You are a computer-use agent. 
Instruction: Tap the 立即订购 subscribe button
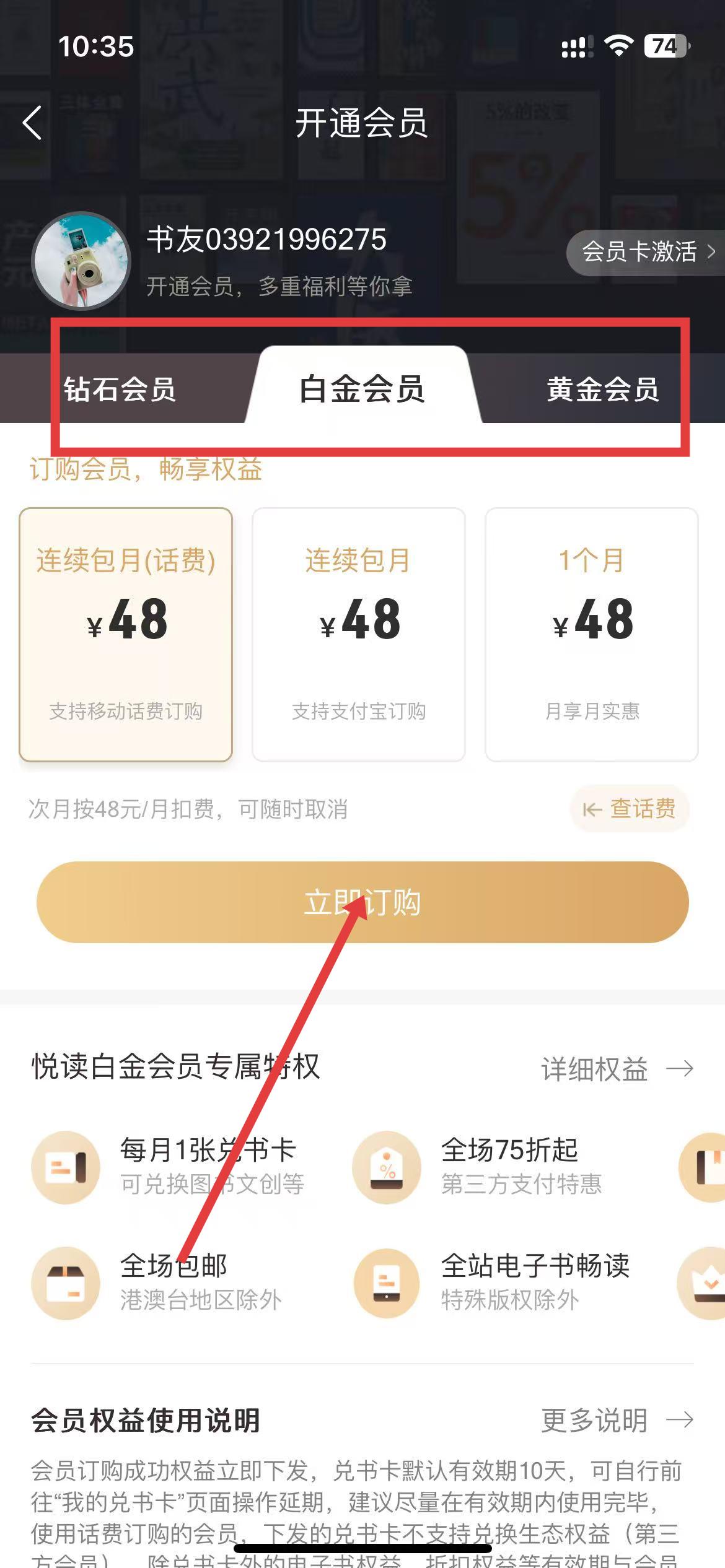[x=362, y=902]
